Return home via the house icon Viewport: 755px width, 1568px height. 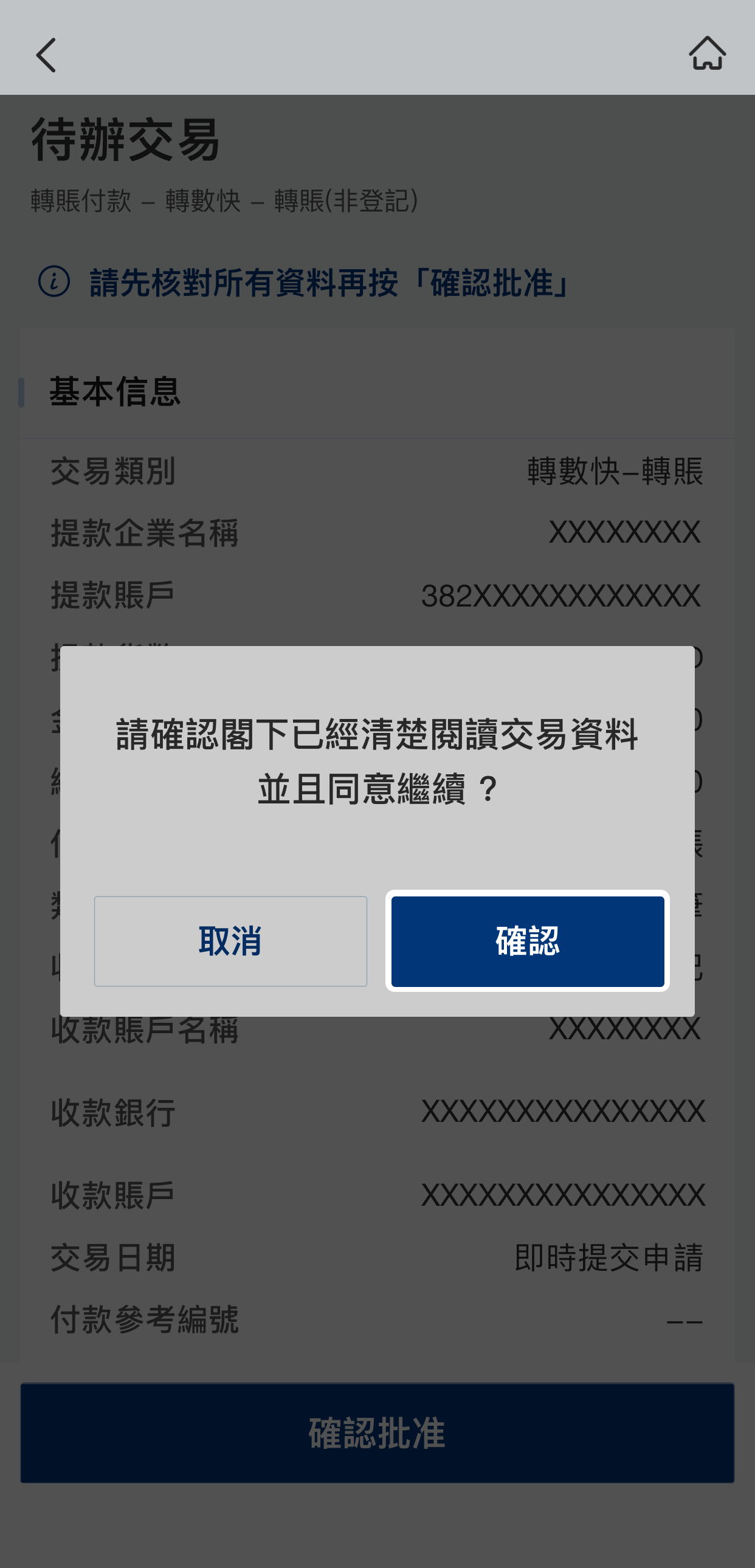(x=707, y=53)
